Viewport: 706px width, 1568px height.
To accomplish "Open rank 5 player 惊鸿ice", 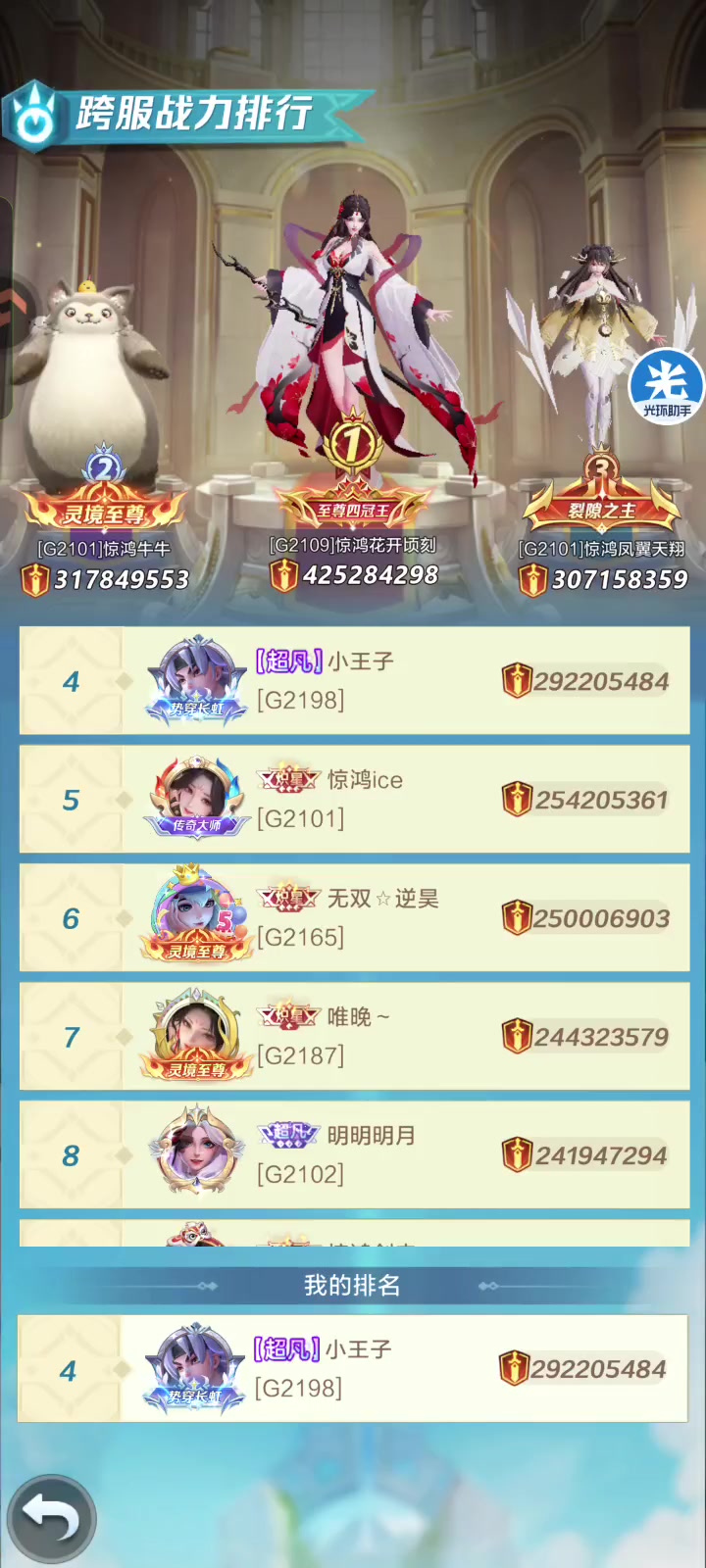I will coord(354,800).
